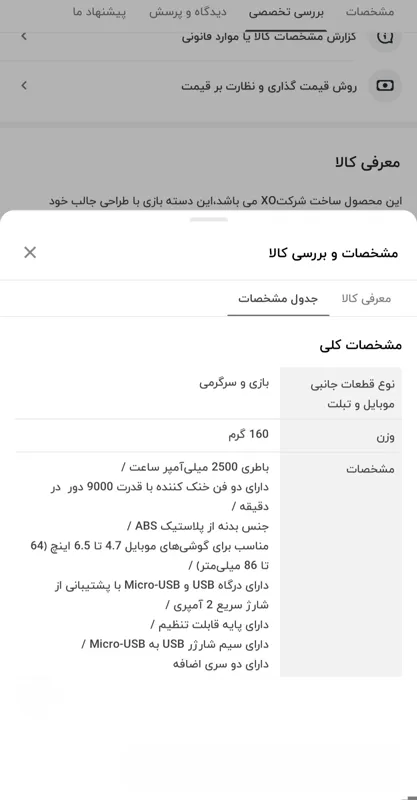Close the مشخصات و بررسی کالا sheet
This screenshot has height=800, width=417.
30,252
